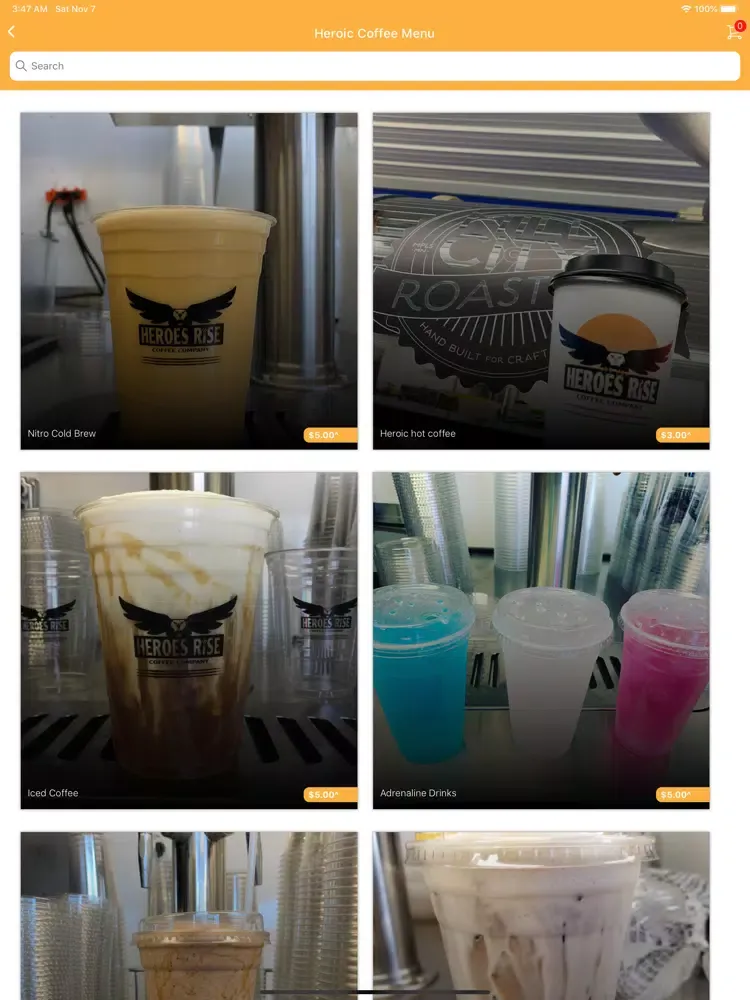This screenshot has height=1000, width=750.
Task: Open the Nitro Cold Brew item
Action: [189, 280]
